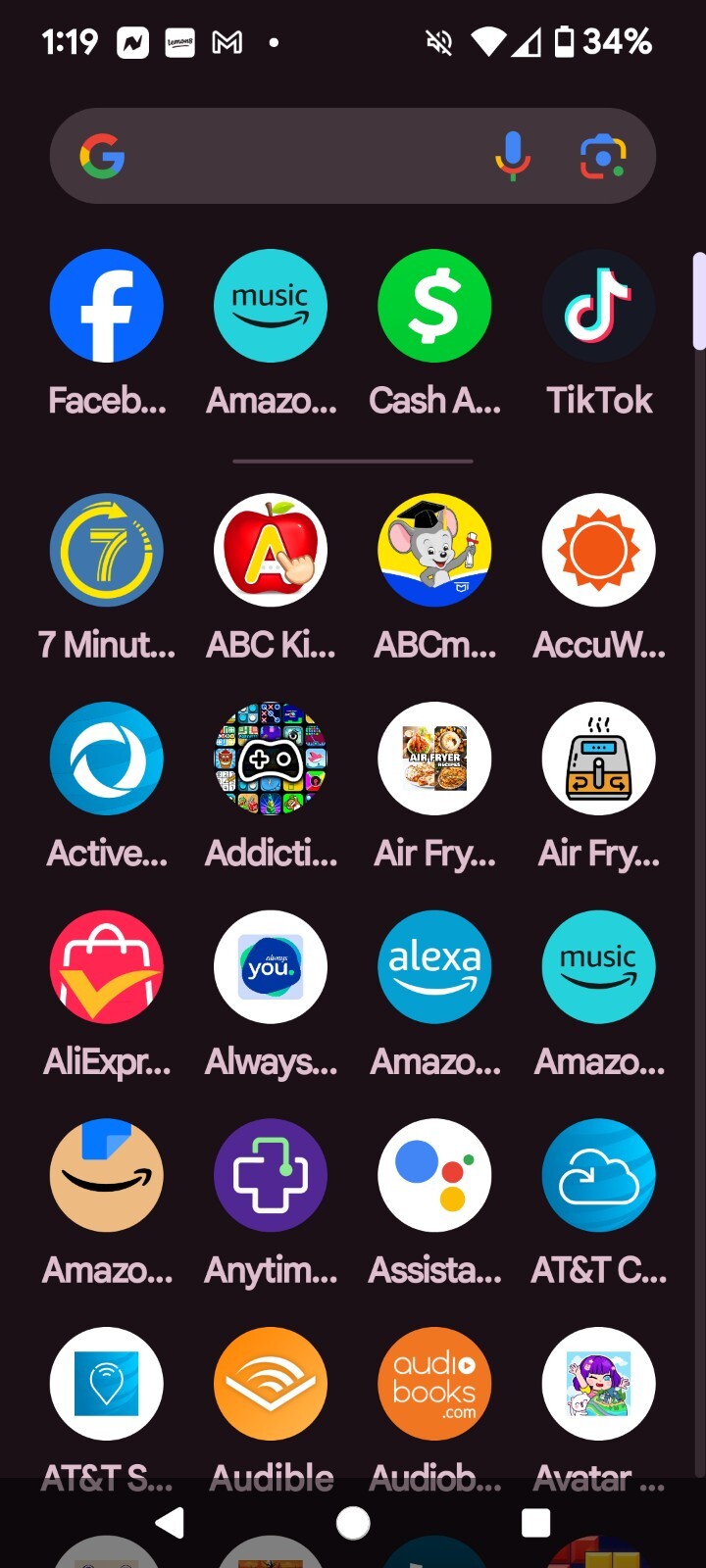Start a voice search with the microphone
The height and width of the screenshot is (1568, 706).
pos(512,156)
